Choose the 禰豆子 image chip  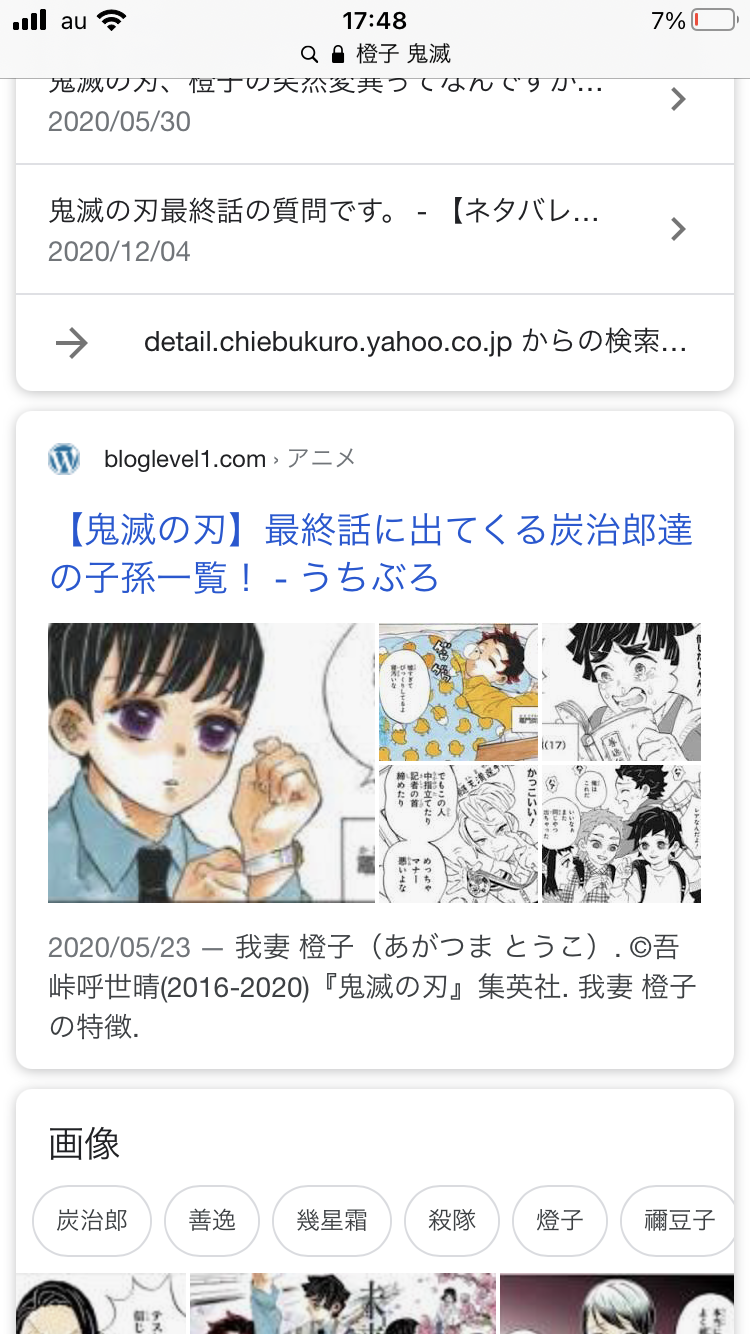[x=678, y=1220]
